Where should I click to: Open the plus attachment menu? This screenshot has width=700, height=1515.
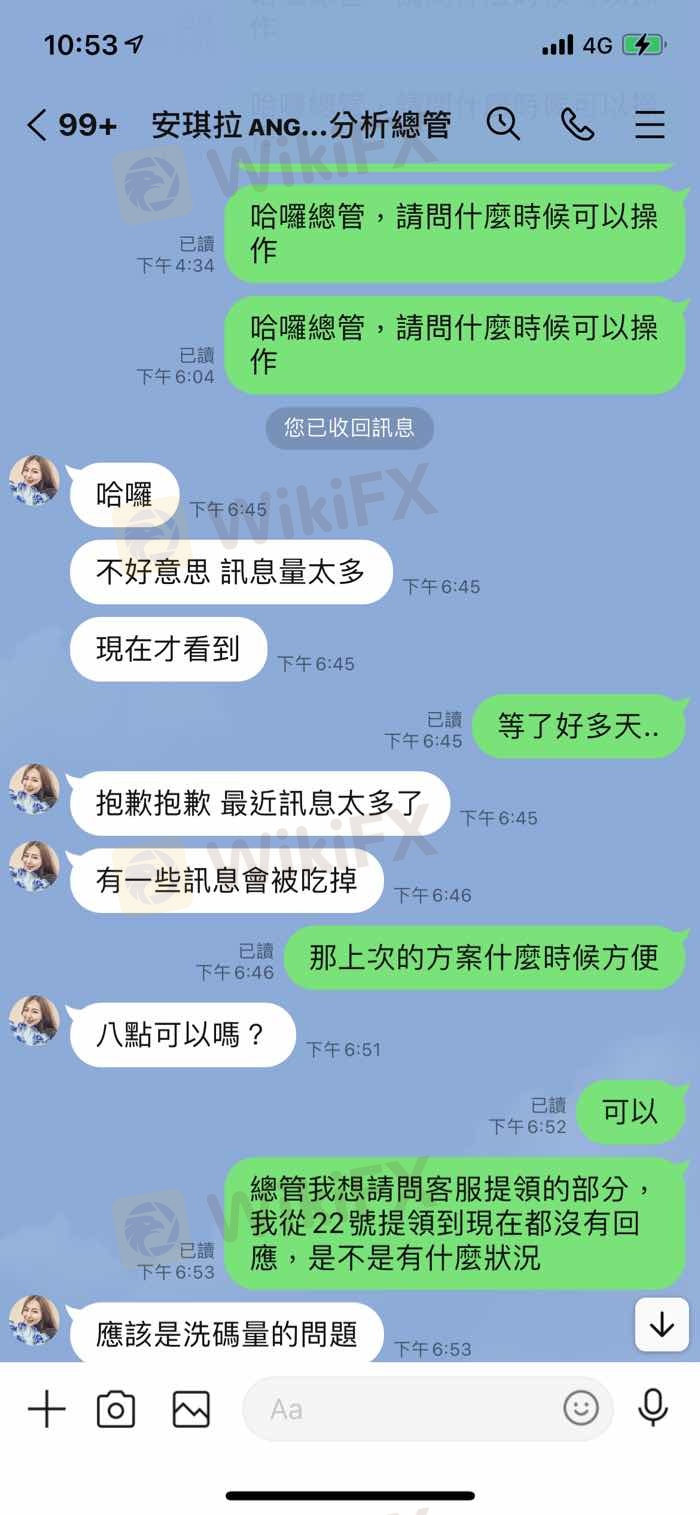(46, 1409)
